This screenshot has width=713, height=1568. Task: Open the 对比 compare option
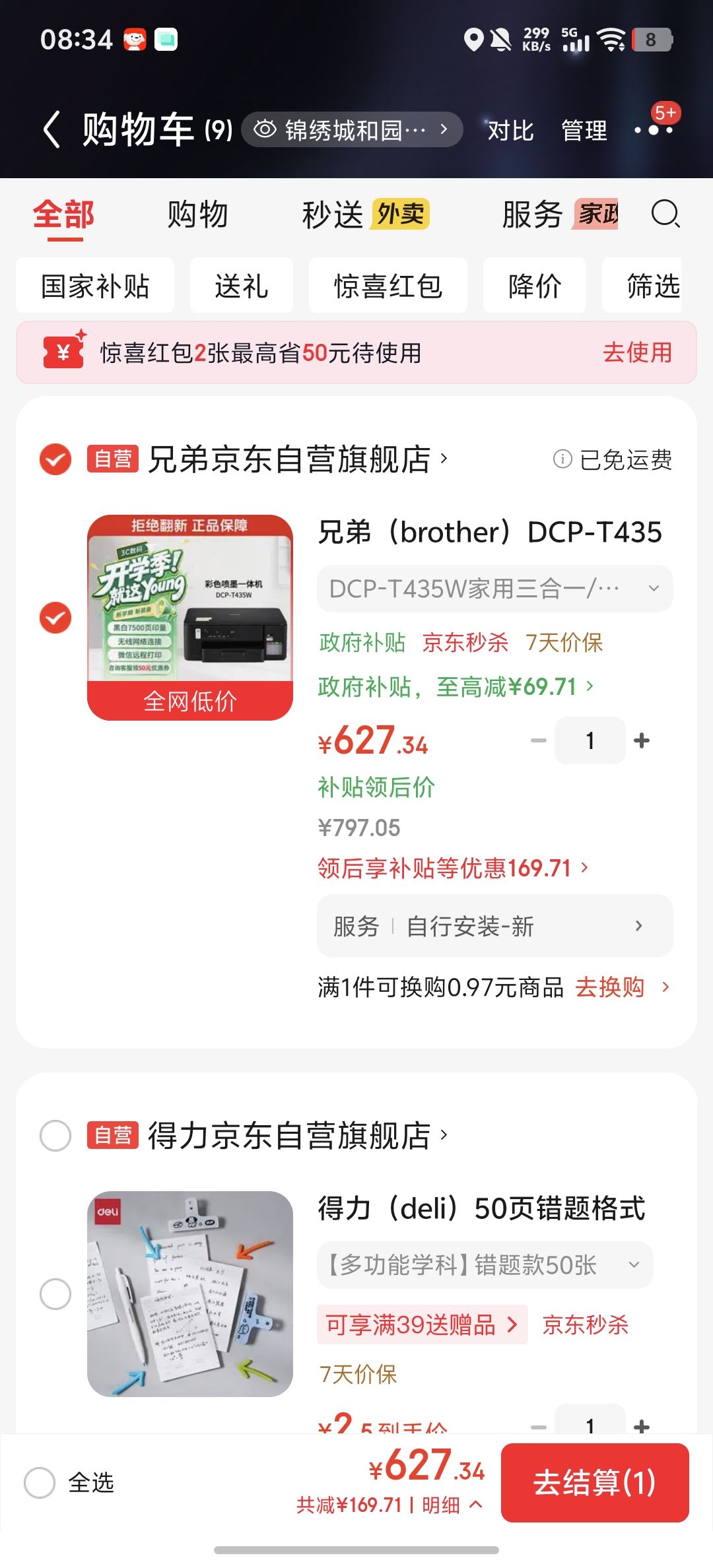tap(510, 130)
